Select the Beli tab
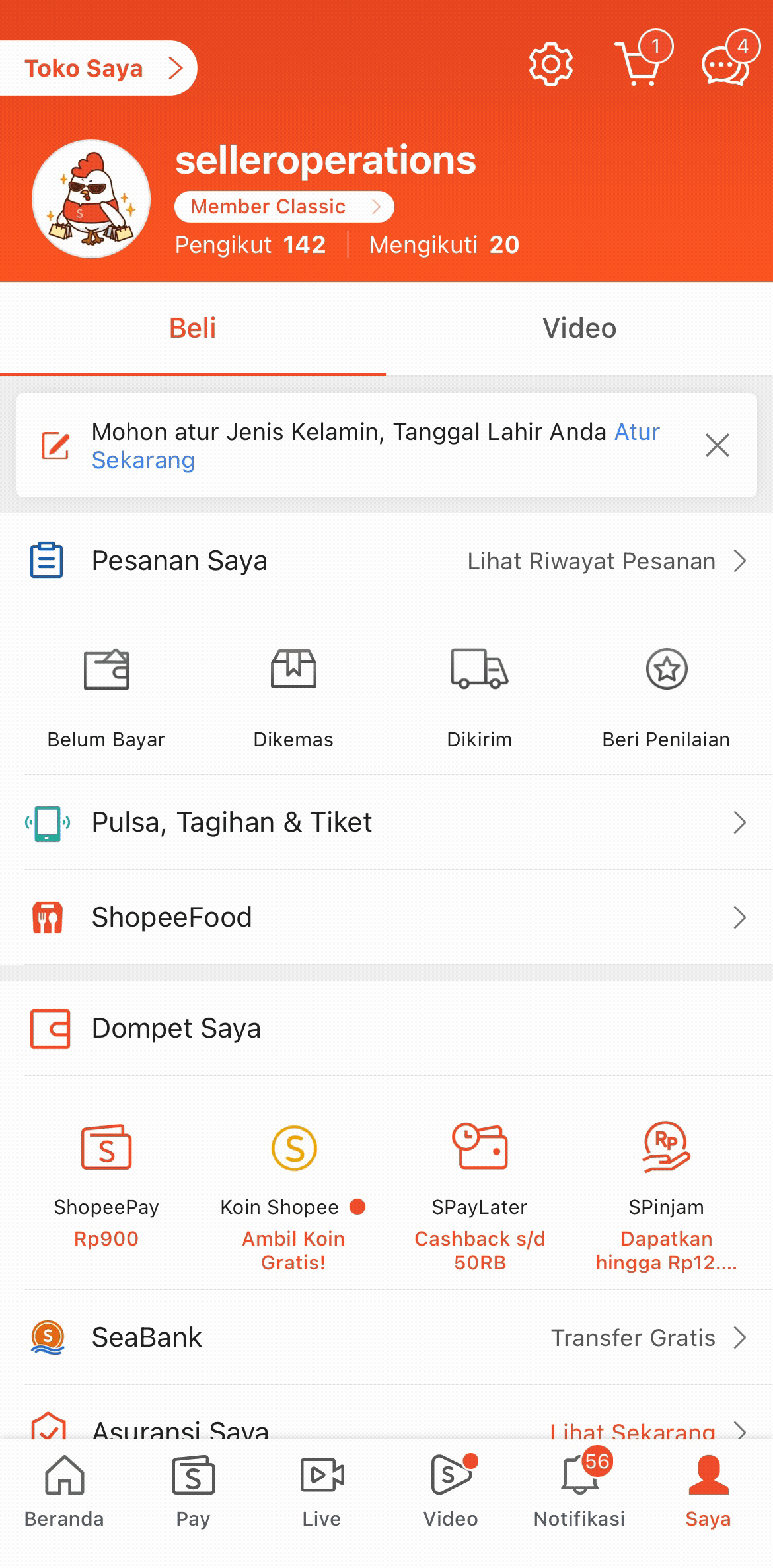Screen dimensions: 773x1568 (193, 328)
